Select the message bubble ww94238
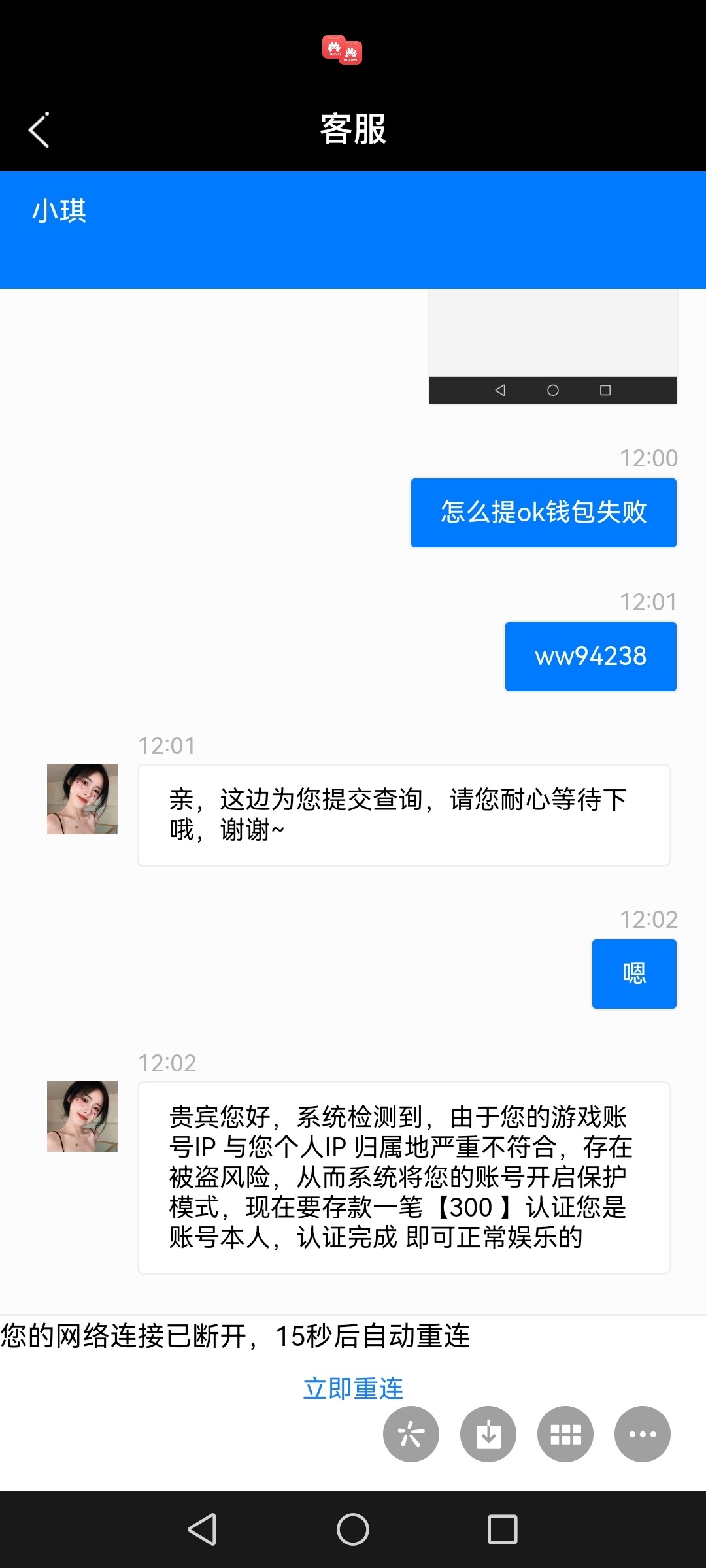Image resolution: width=706 pixels, height=1568 pixels. tap(590, 656)
